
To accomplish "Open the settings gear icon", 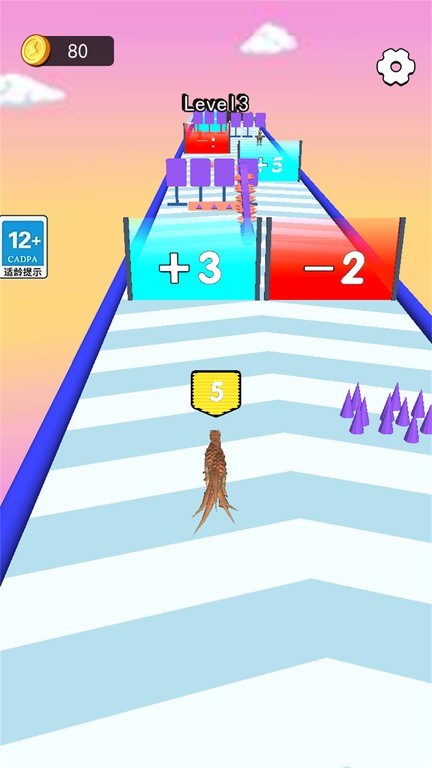I will [x=396, y=67].
